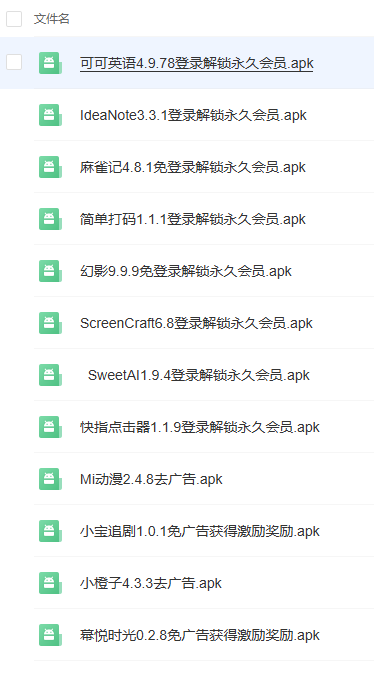Image resolution: width=374 pixels, height=682 pixels.
Task: Open 幕悦时光0.2.8 apk file
Action: [200, 635]
